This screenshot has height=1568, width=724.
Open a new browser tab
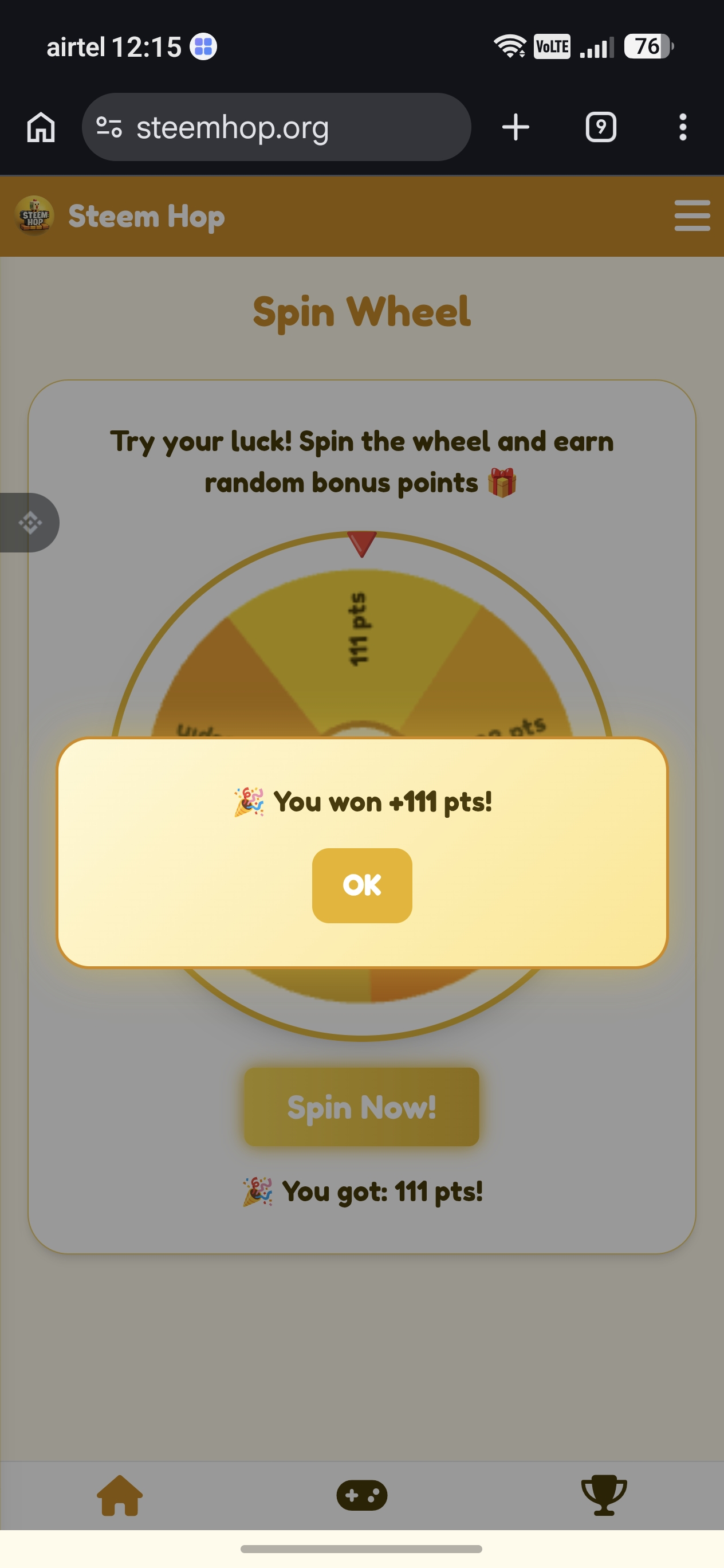(516, 127)
